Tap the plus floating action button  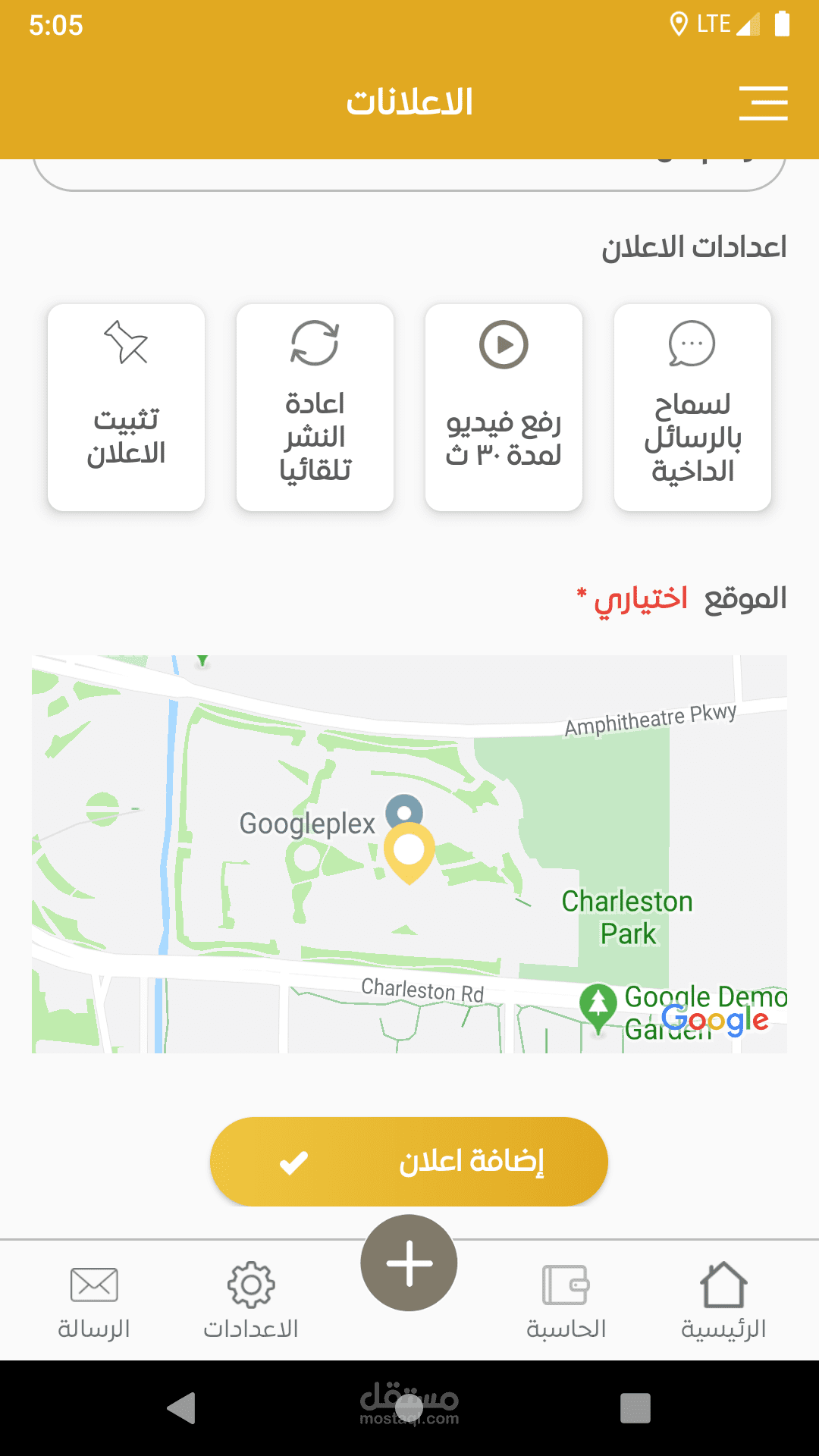[x=409, y=1263]
